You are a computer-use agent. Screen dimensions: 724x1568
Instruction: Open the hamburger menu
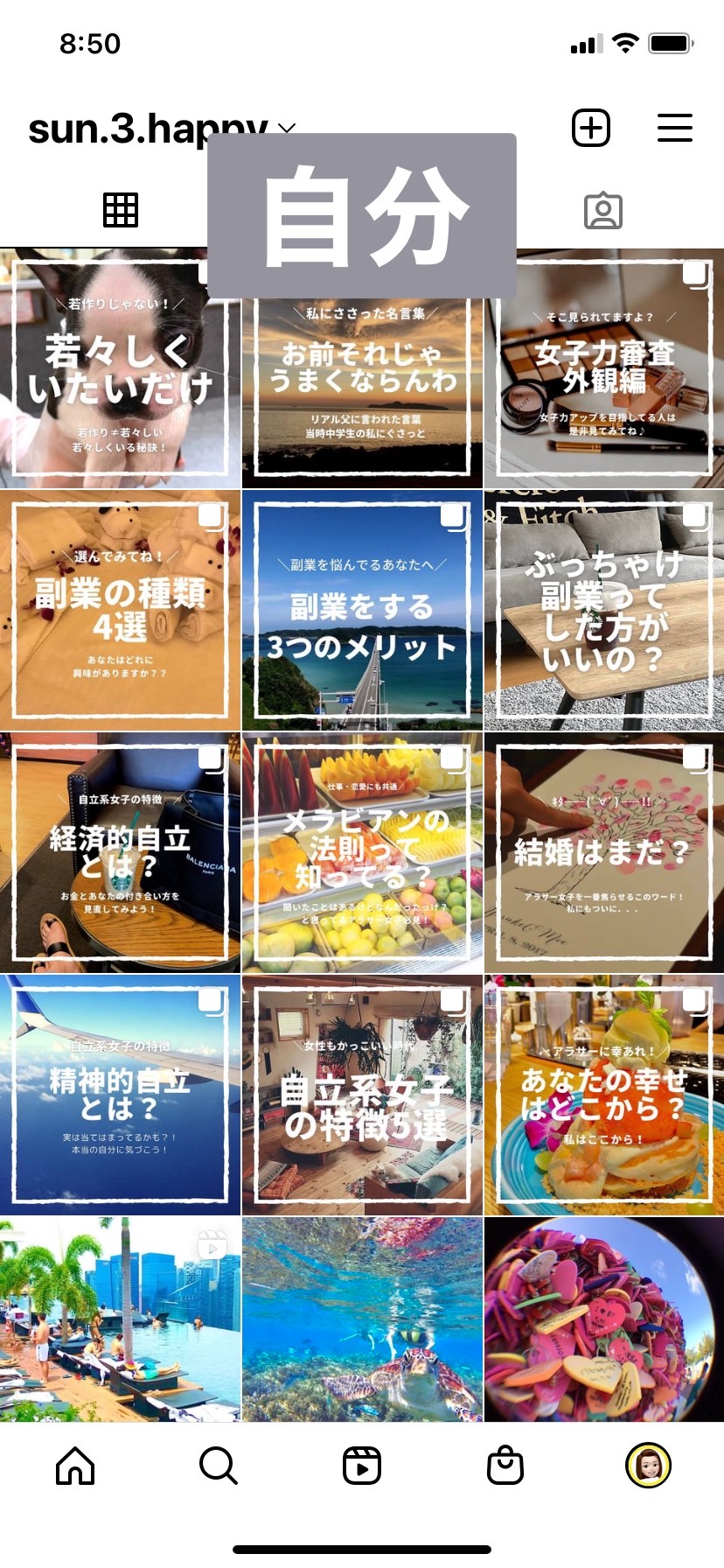click(x=675, y=129)
